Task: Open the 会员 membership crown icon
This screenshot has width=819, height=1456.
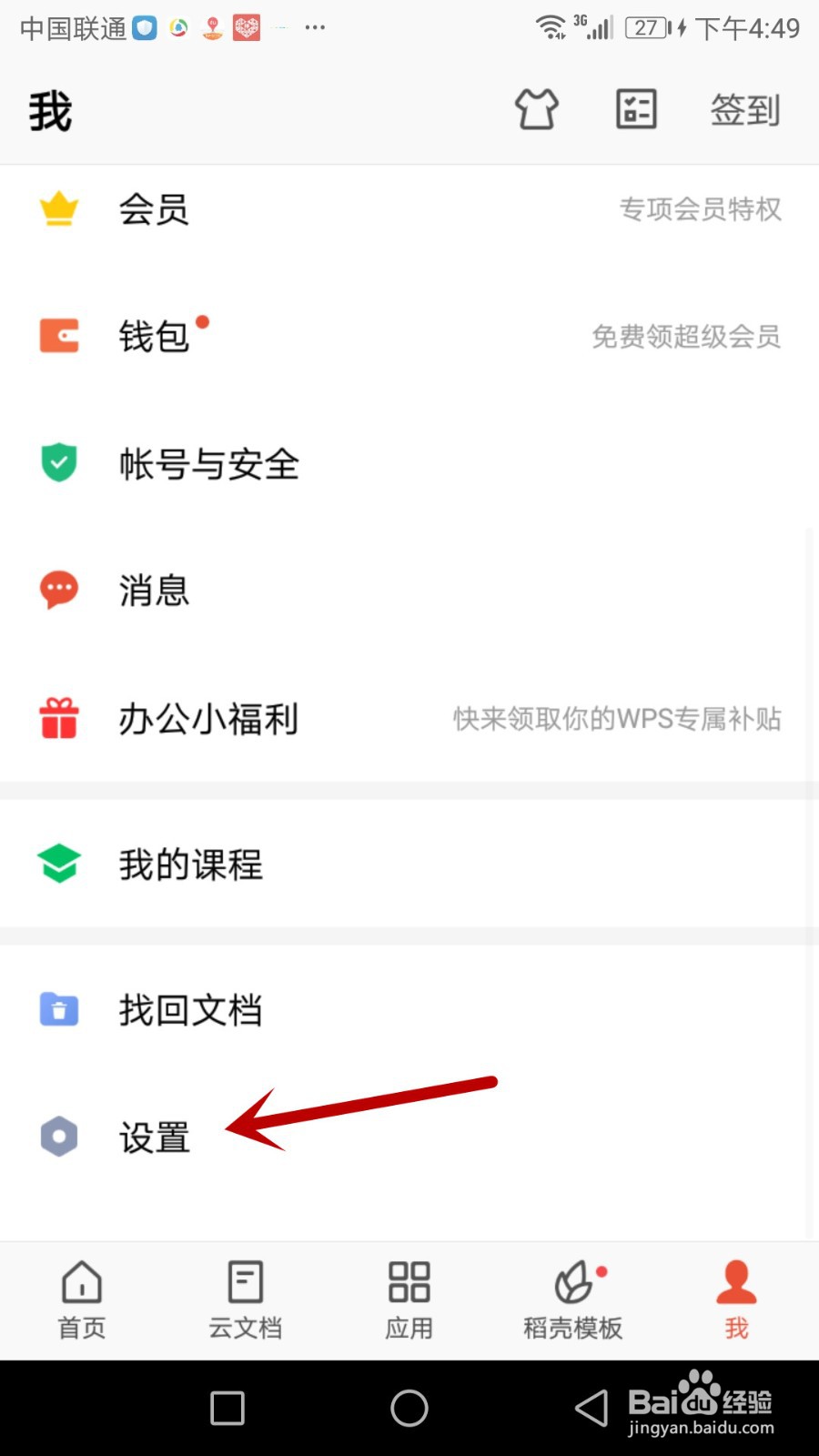Action: click(x=58, y=209)
